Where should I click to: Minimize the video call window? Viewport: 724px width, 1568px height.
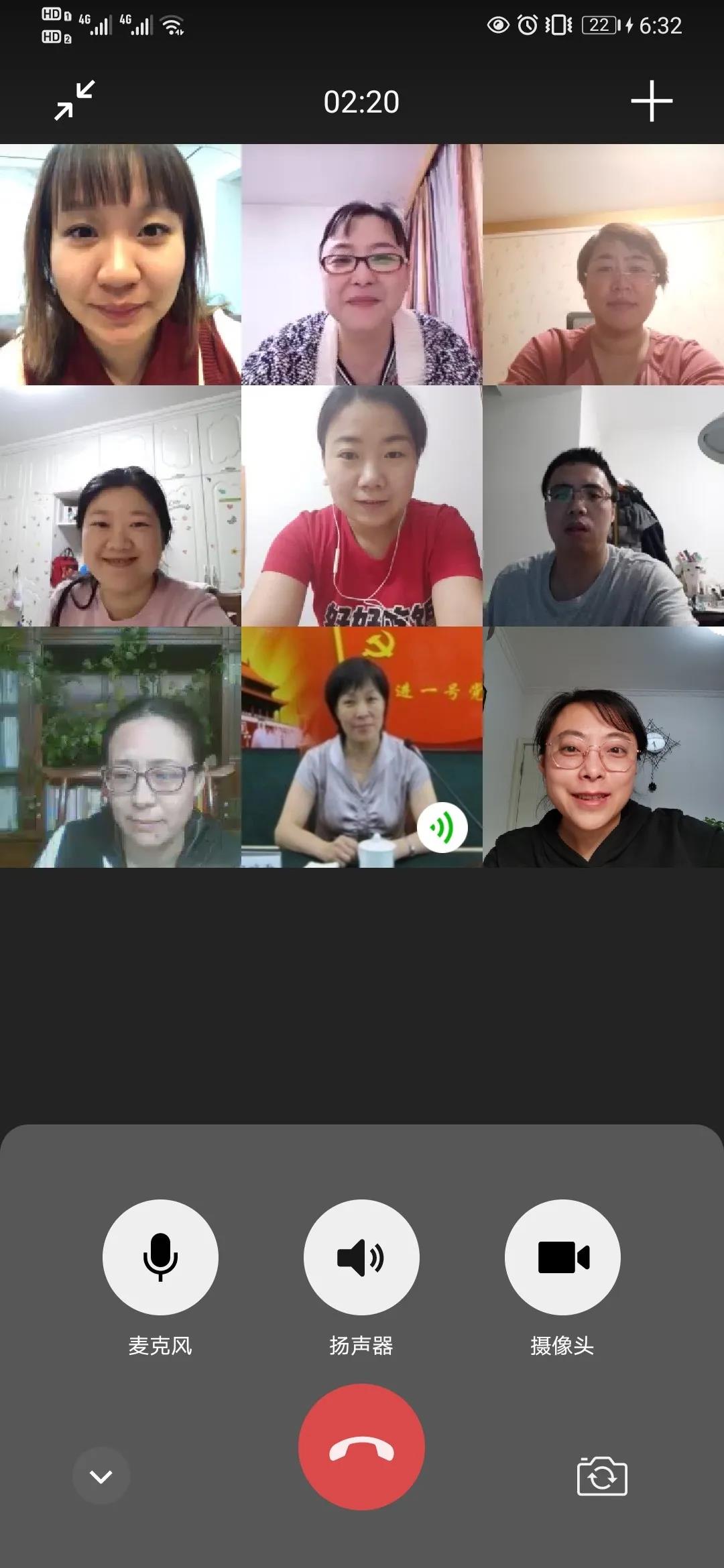pyautogui.click(x=74, y=101)
